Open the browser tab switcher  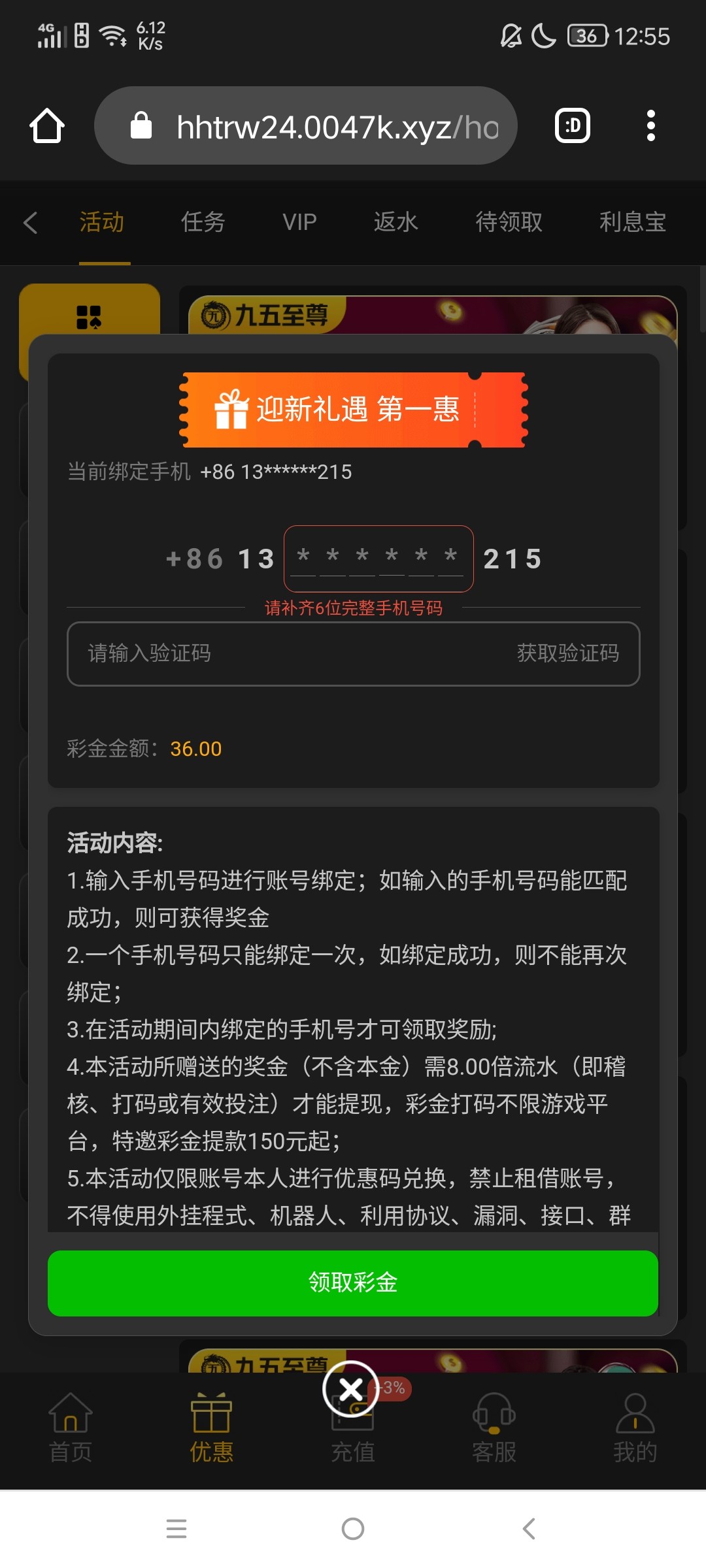(x=573, y=125)
